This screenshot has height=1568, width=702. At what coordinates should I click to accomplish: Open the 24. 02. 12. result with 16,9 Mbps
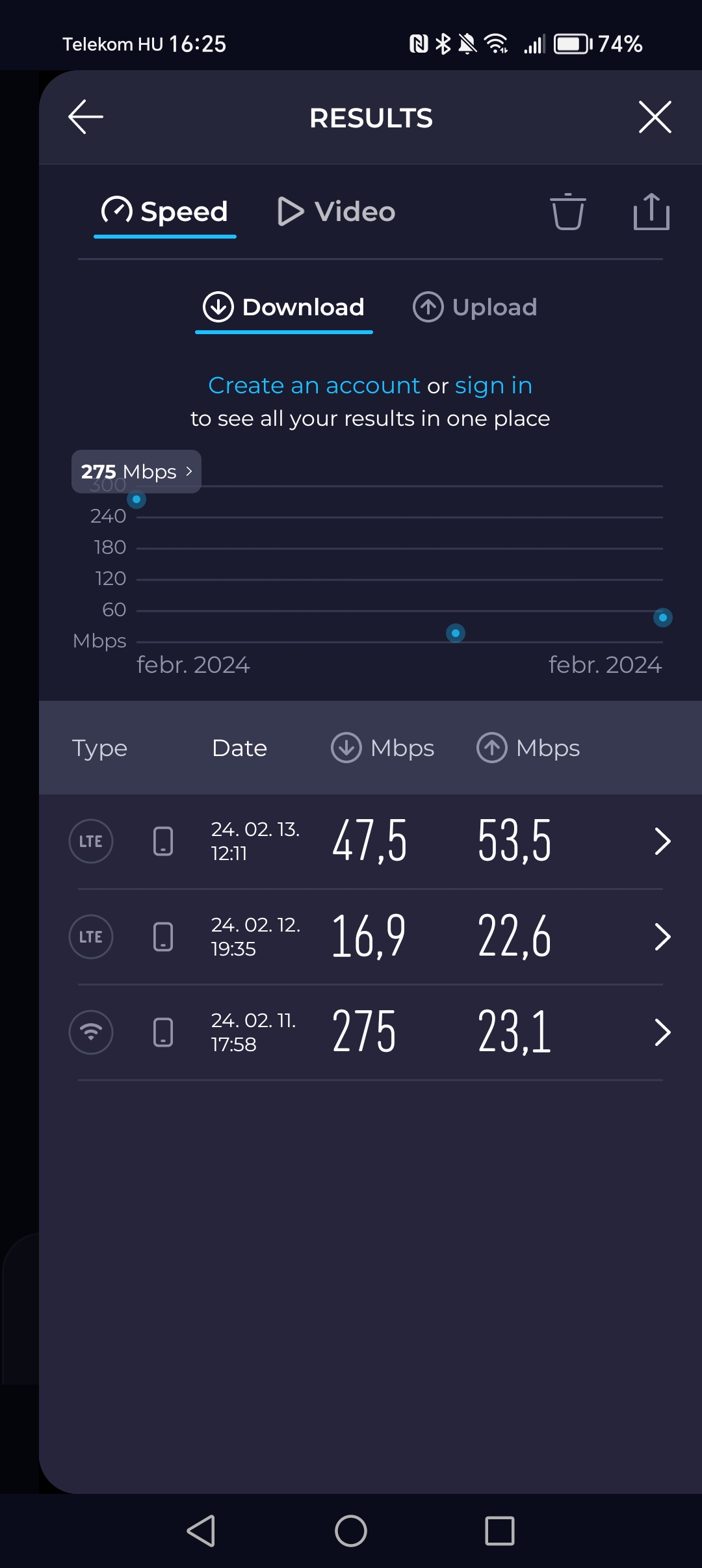pos(370,937)
